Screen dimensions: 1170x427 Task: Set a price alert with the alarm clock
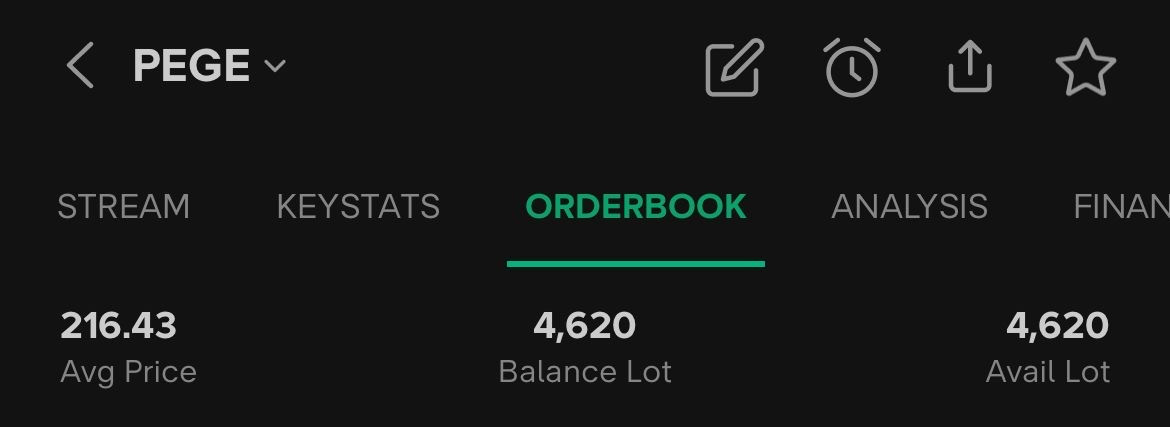(852, 68)
